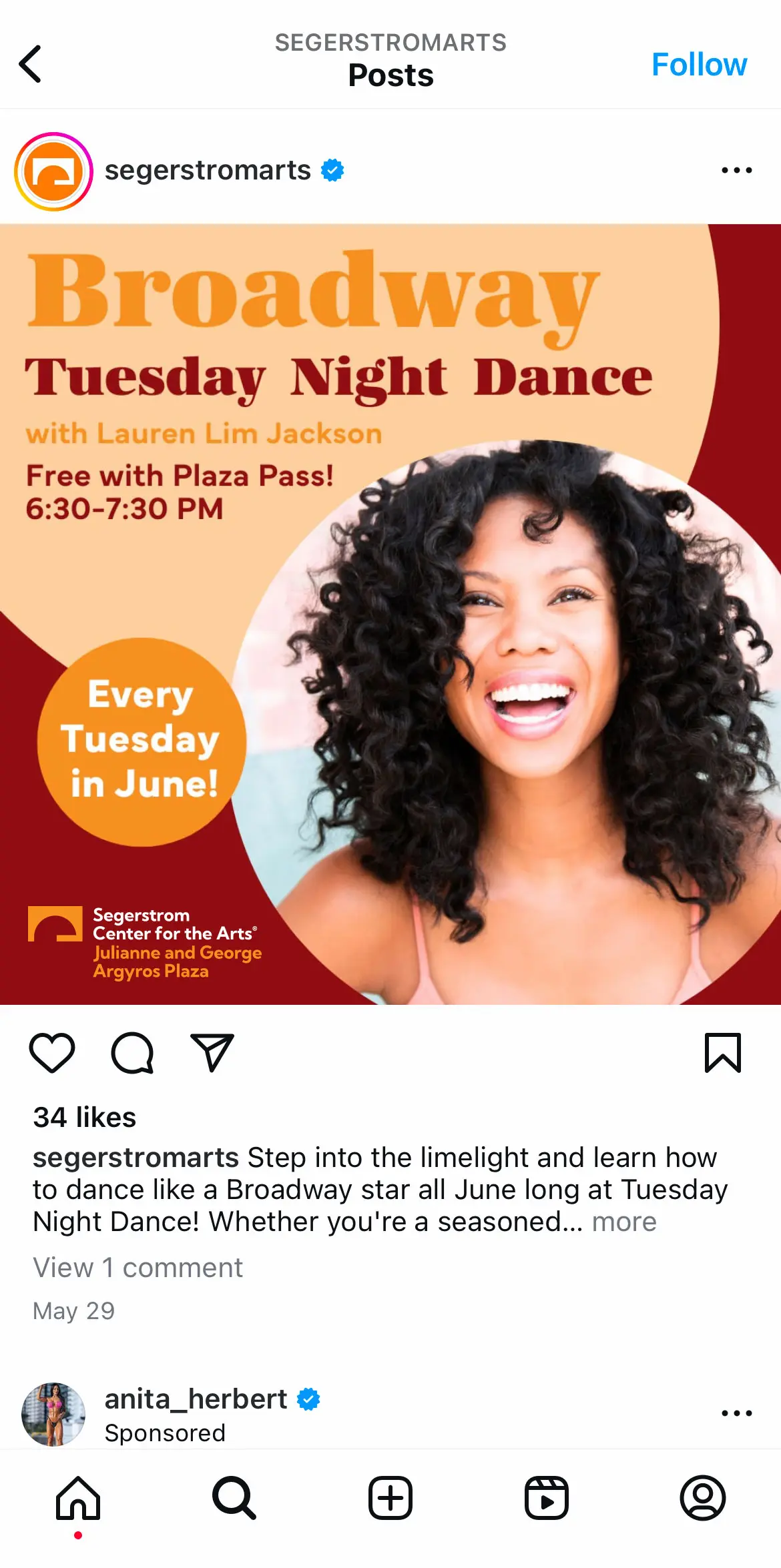Bookmark the segerstromarts post
Viewport: 781px width, 1568px height.
(722, 1053)
